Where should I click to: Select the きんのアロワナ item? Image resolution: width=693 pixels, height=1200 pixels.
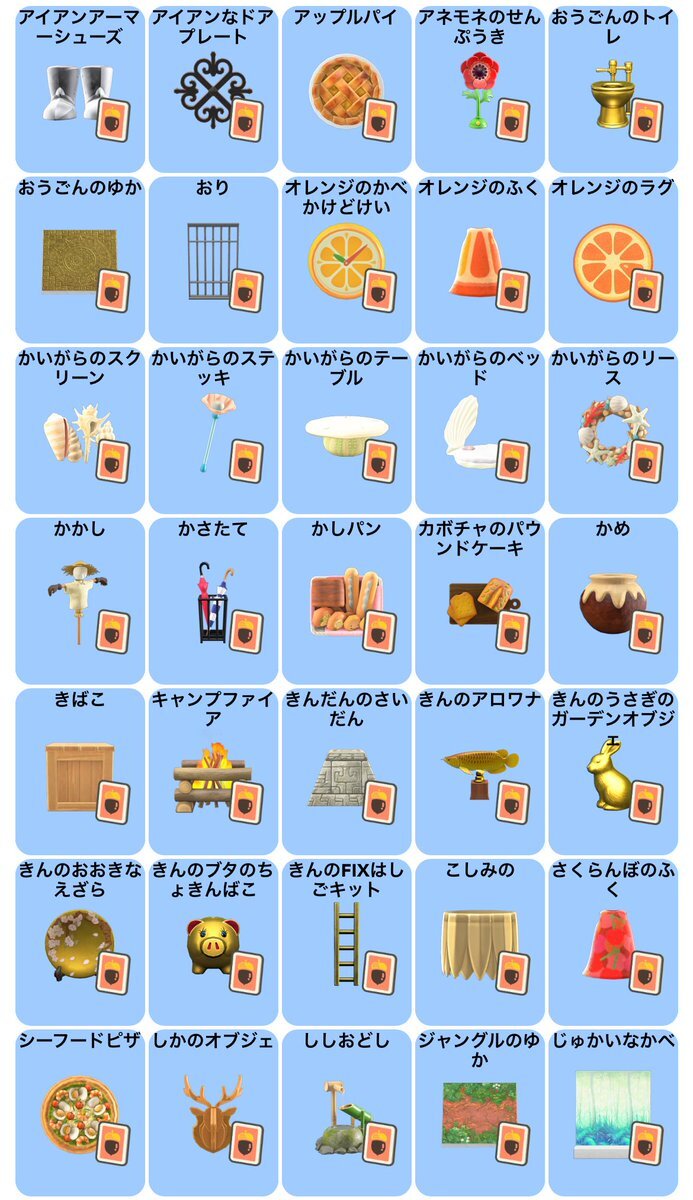point(480,771)
